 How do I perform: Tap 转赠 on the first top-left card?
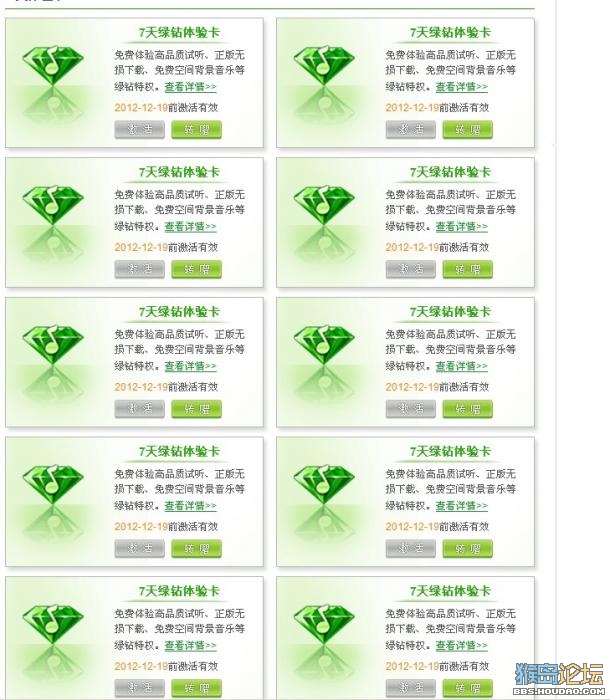point(196,129)
